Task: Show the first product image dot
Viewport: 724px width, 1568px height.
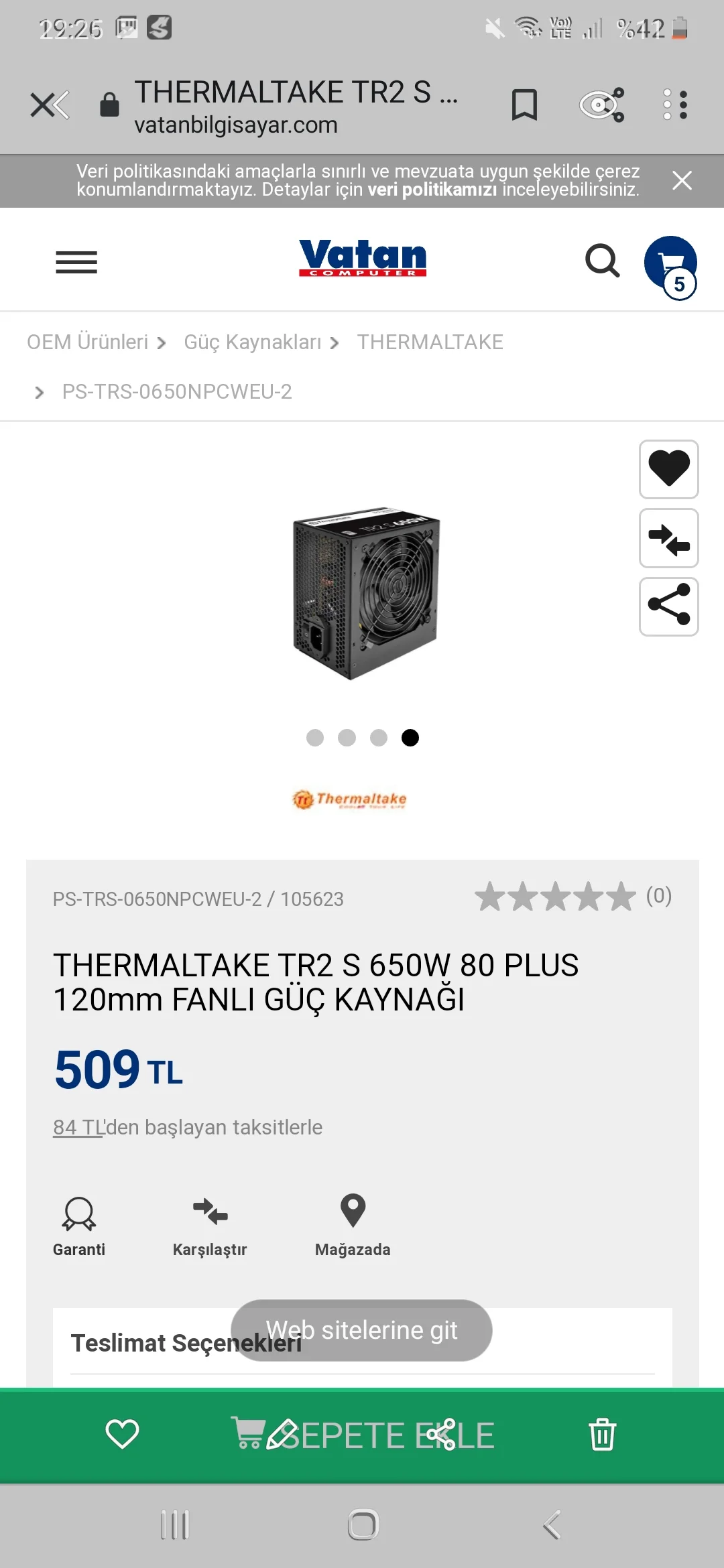Action: click(x=315, y=738)
